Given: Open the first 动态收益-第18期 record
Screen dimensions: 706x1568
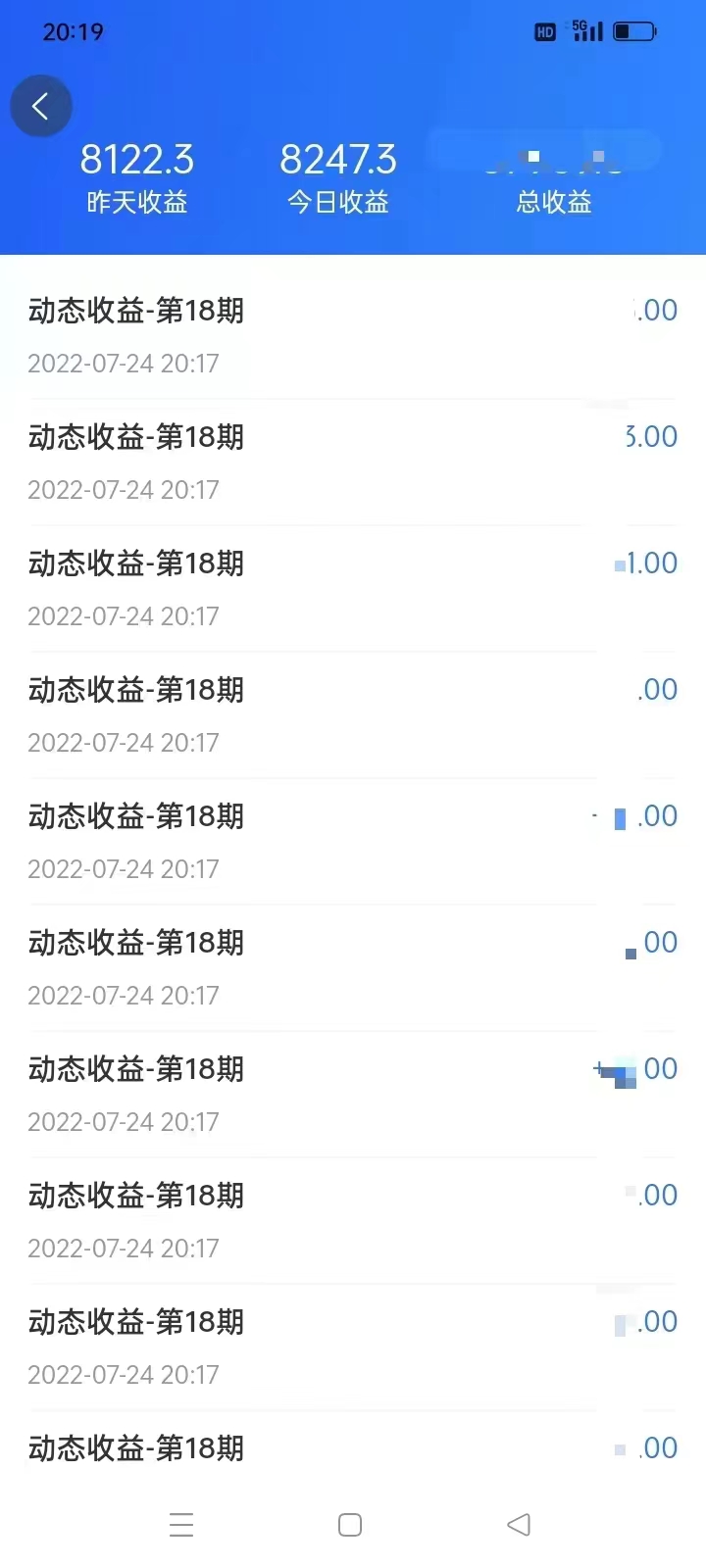Looking at the screenshot, I should [x=135, y=310].
